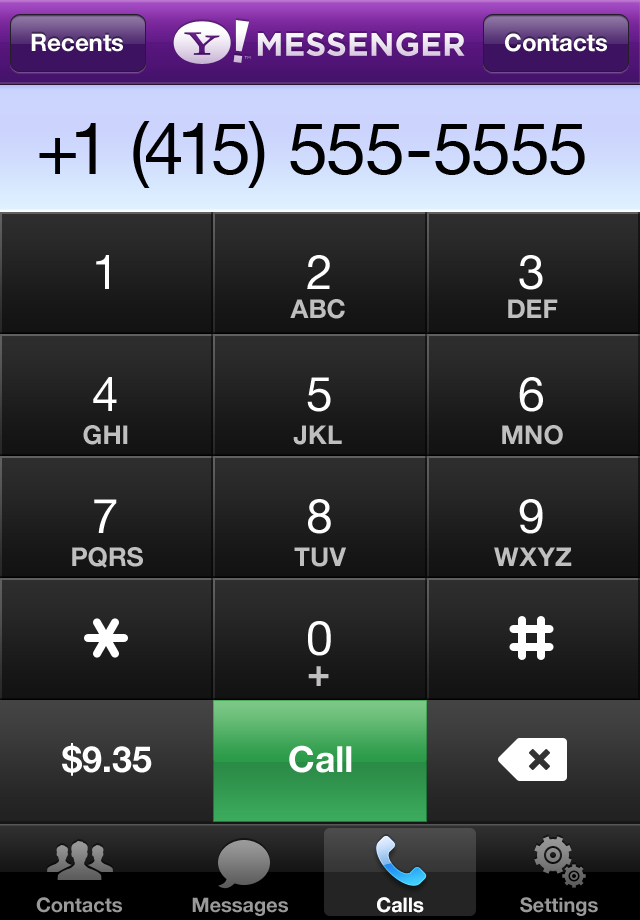Dial the 8 TUV key

pyautogui.click(x=319, y=518)
